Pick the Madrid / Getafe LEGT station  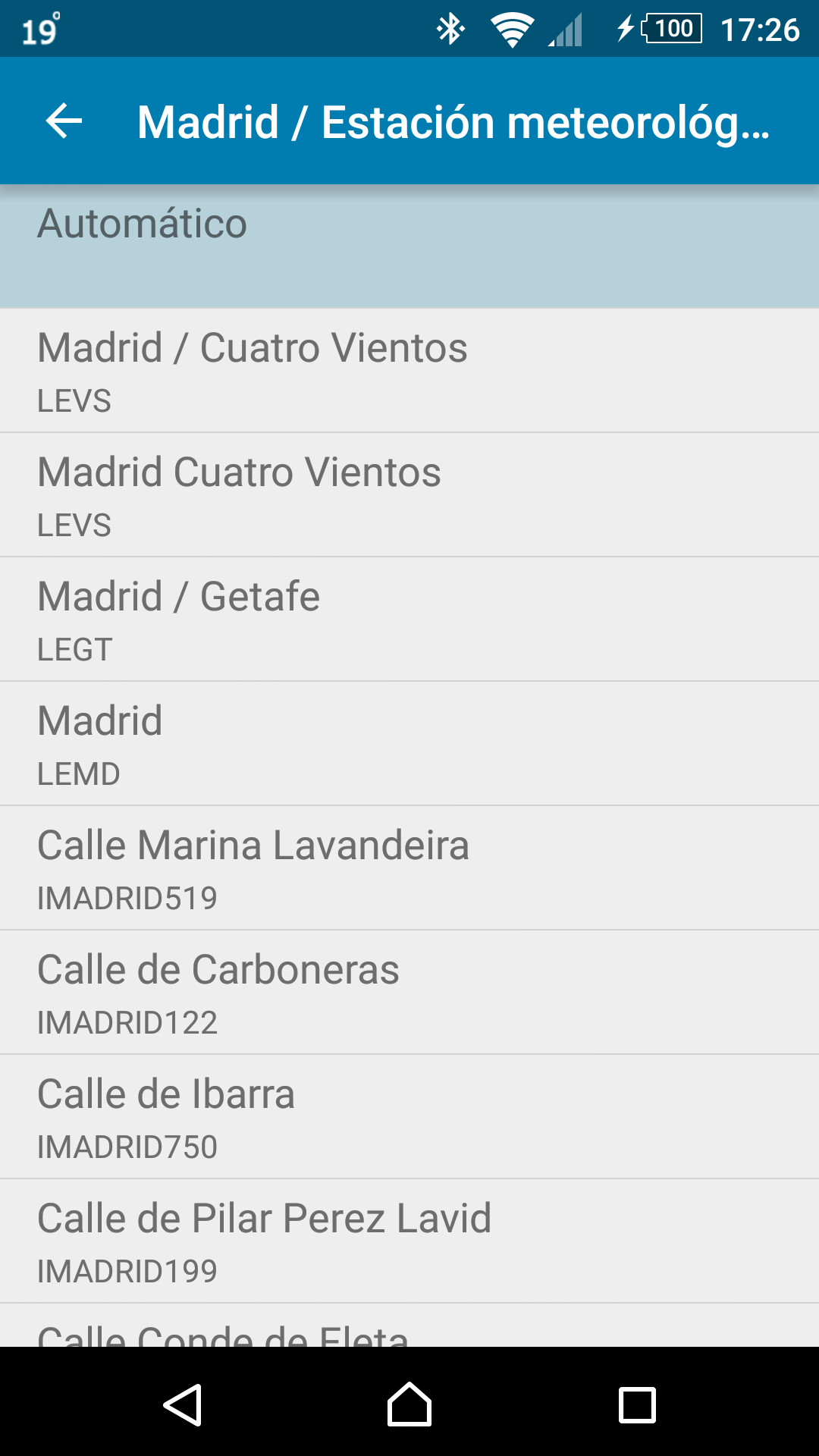coord(409,620)
